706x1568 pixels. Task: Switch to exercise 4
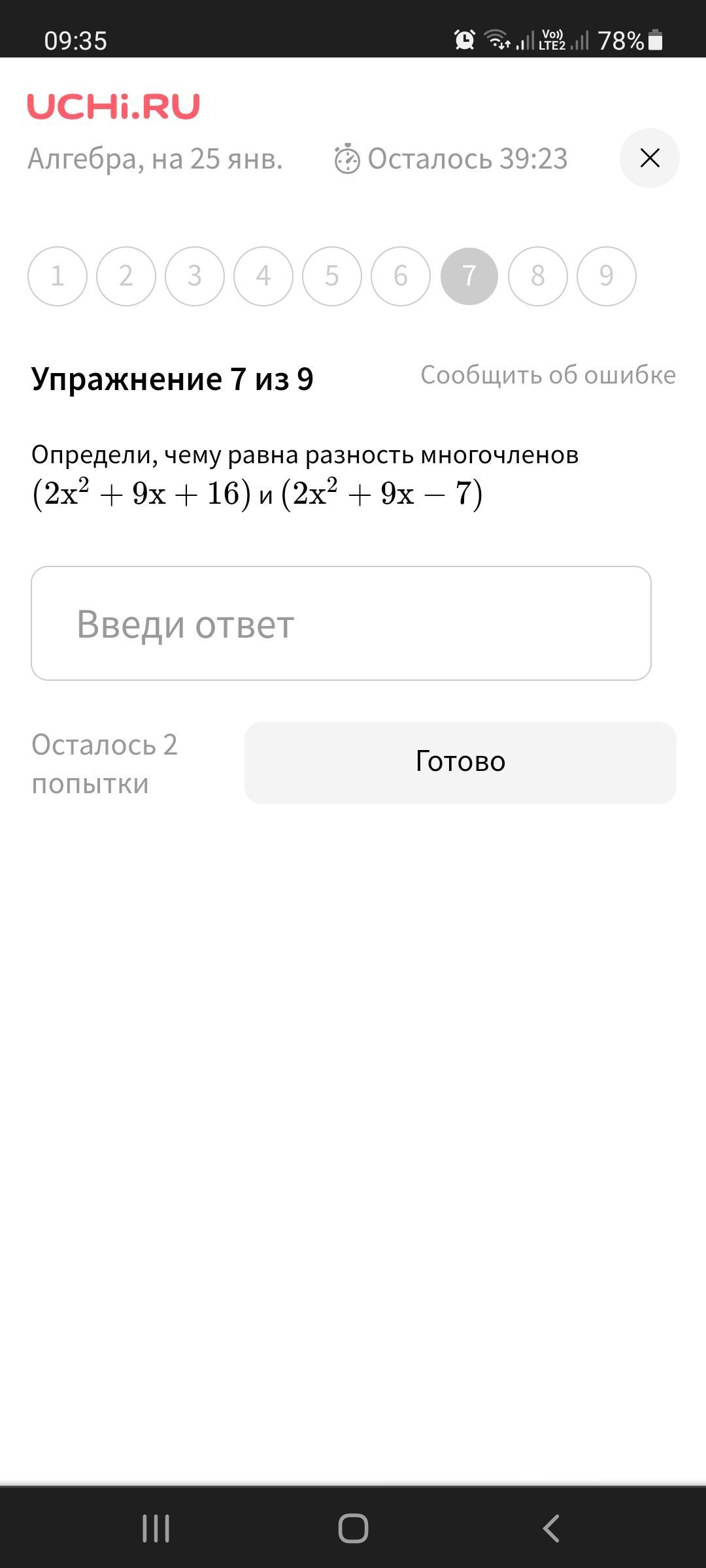(263, 276)
